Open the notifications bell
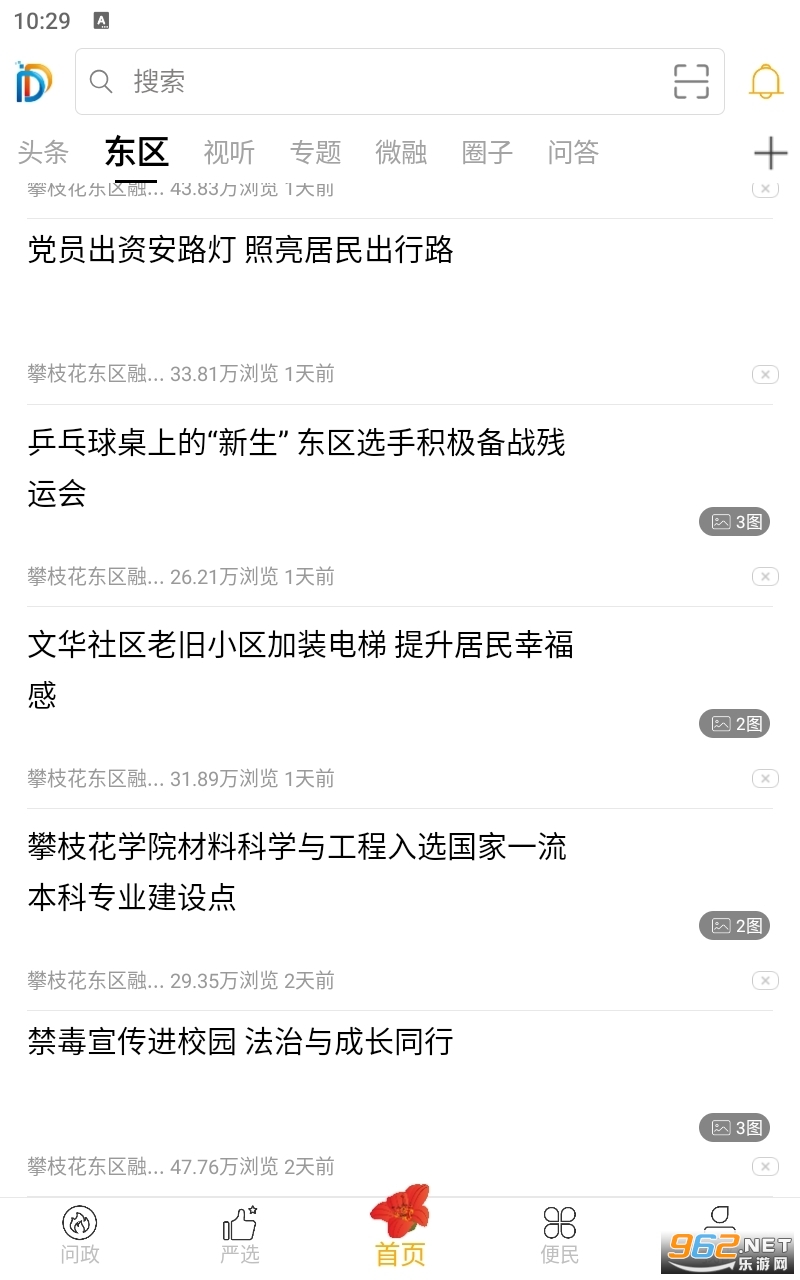Image resolution: width=800 pixels, height=1280 pixels. point(766,81)
